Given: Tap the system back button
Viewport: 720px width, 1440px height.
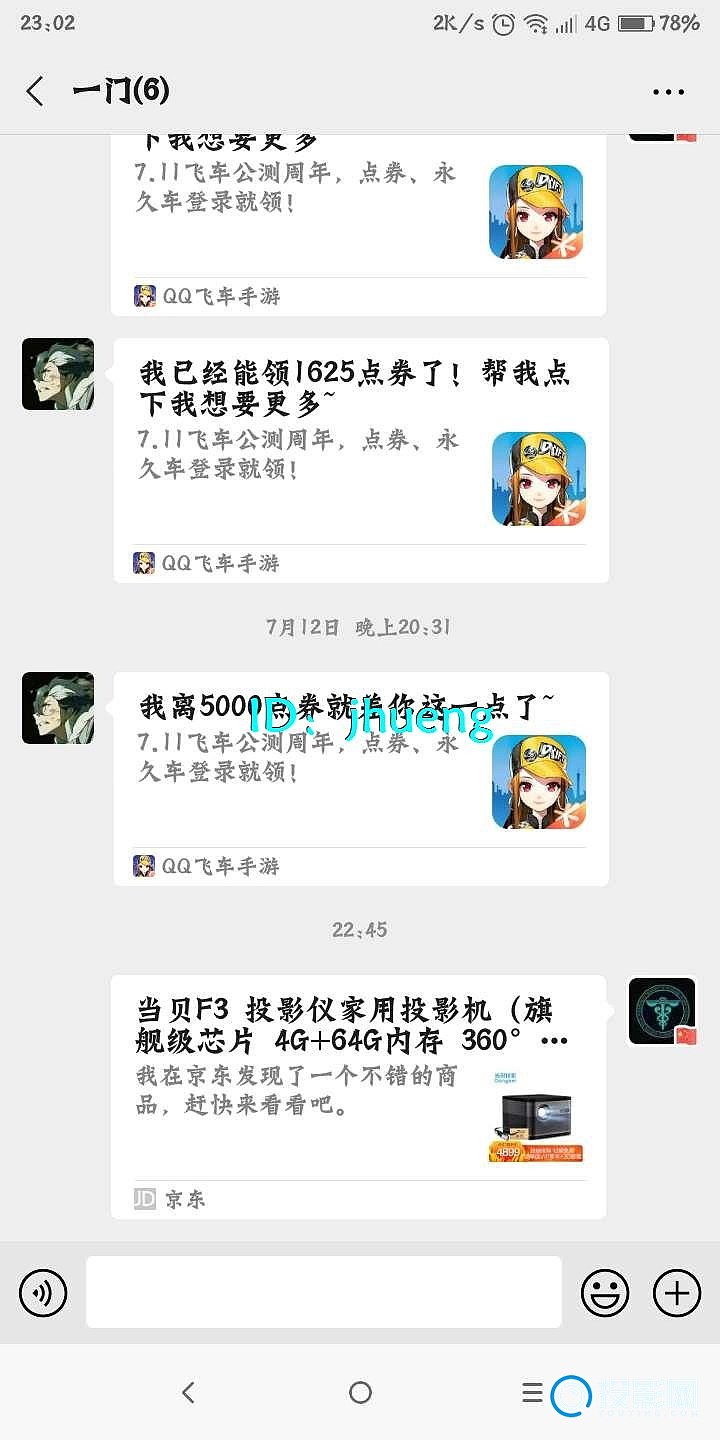Looking at the screenshot, I should [188, 1392].
